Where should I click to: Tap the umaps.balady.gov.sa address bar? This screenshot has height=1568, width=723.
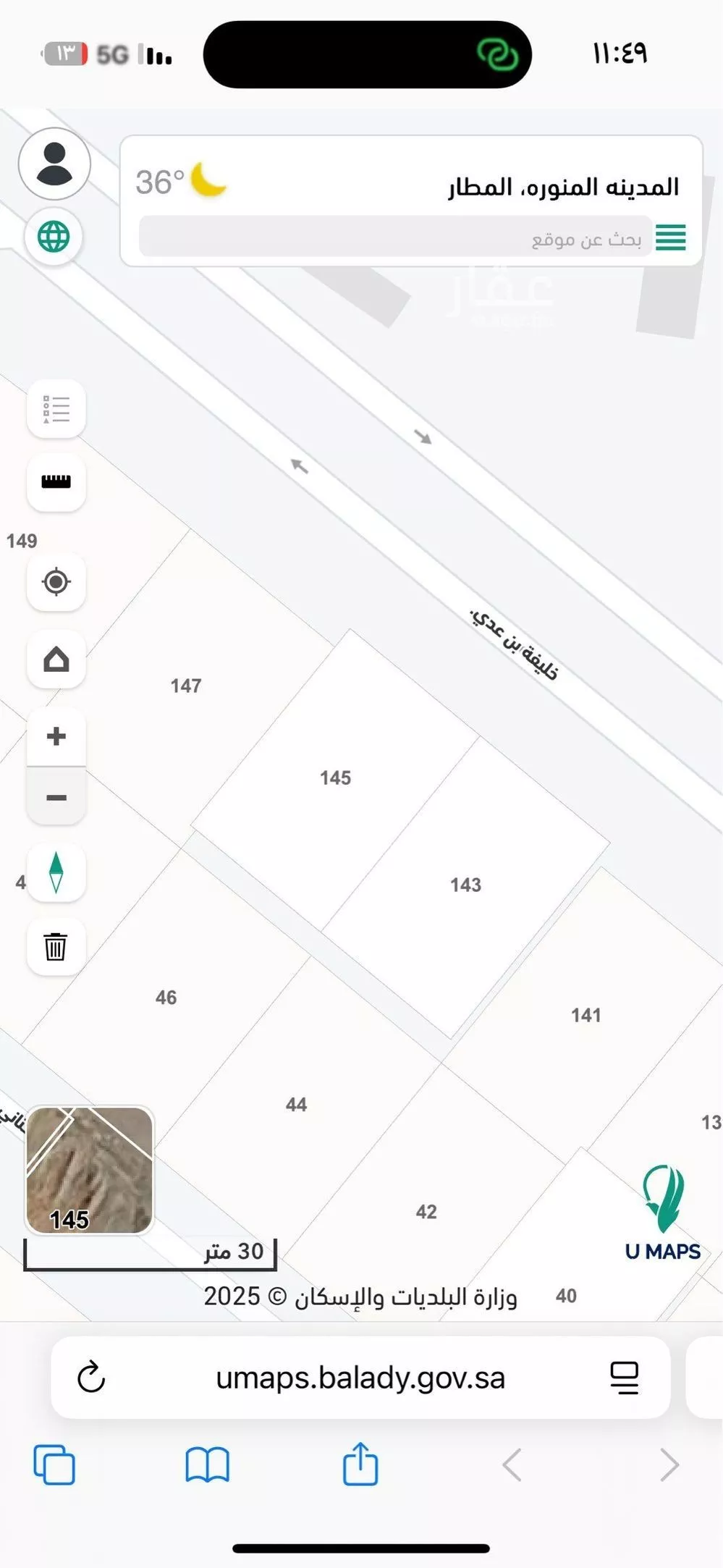coord(360,1378)
